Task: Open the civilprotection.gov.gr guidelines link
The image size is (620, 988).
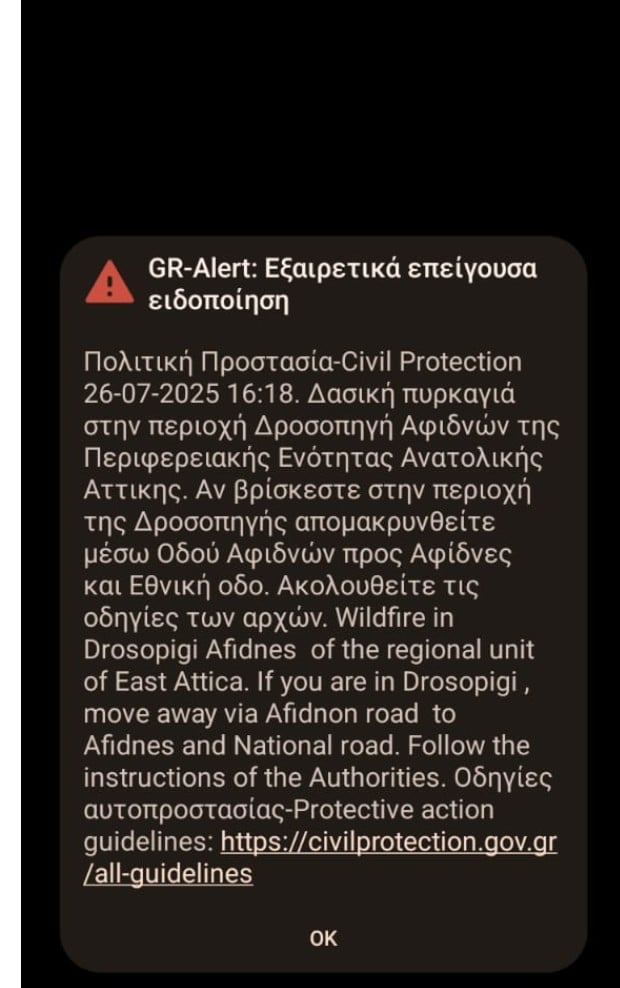Action: pos(388,843)
